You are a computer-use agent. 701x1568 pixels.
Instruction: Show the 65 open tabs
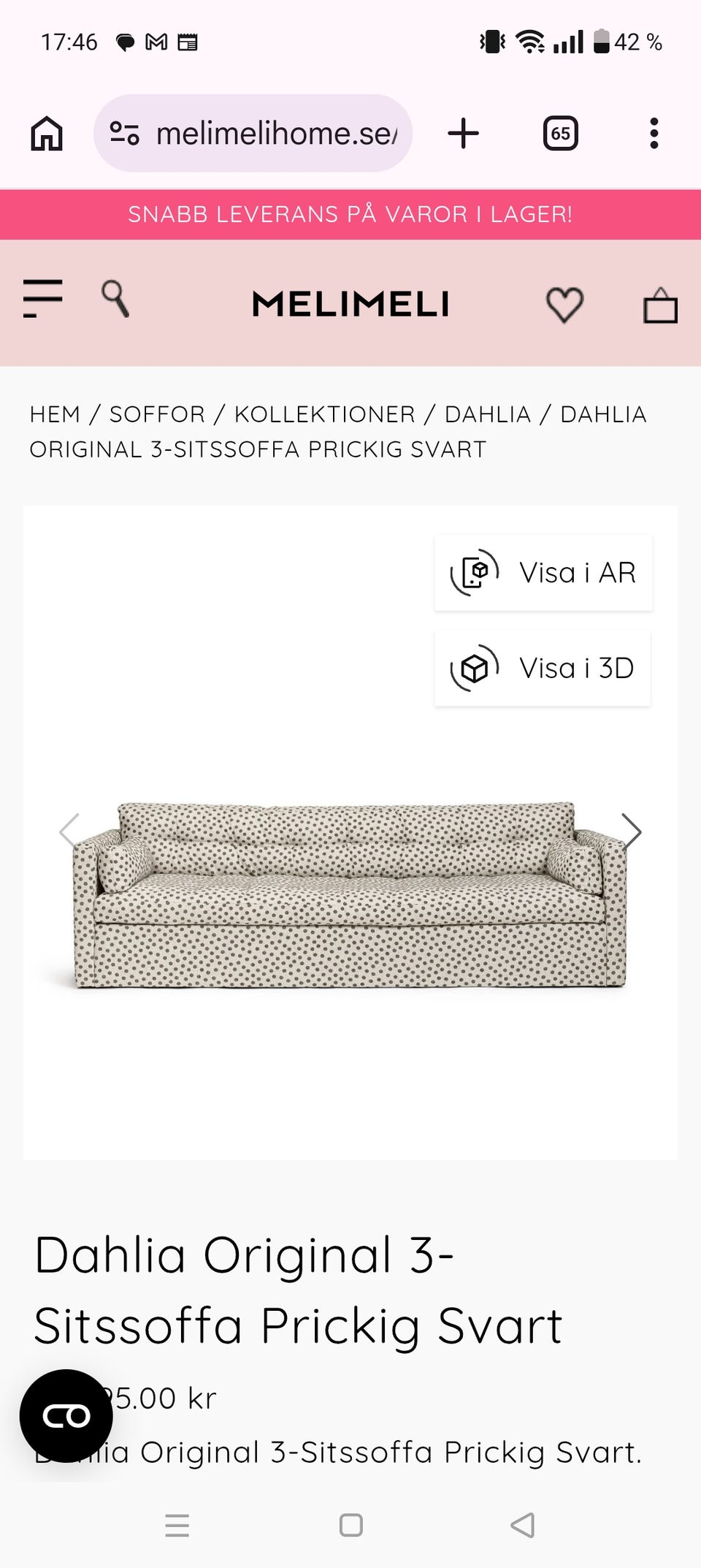(x=560, y=134)
